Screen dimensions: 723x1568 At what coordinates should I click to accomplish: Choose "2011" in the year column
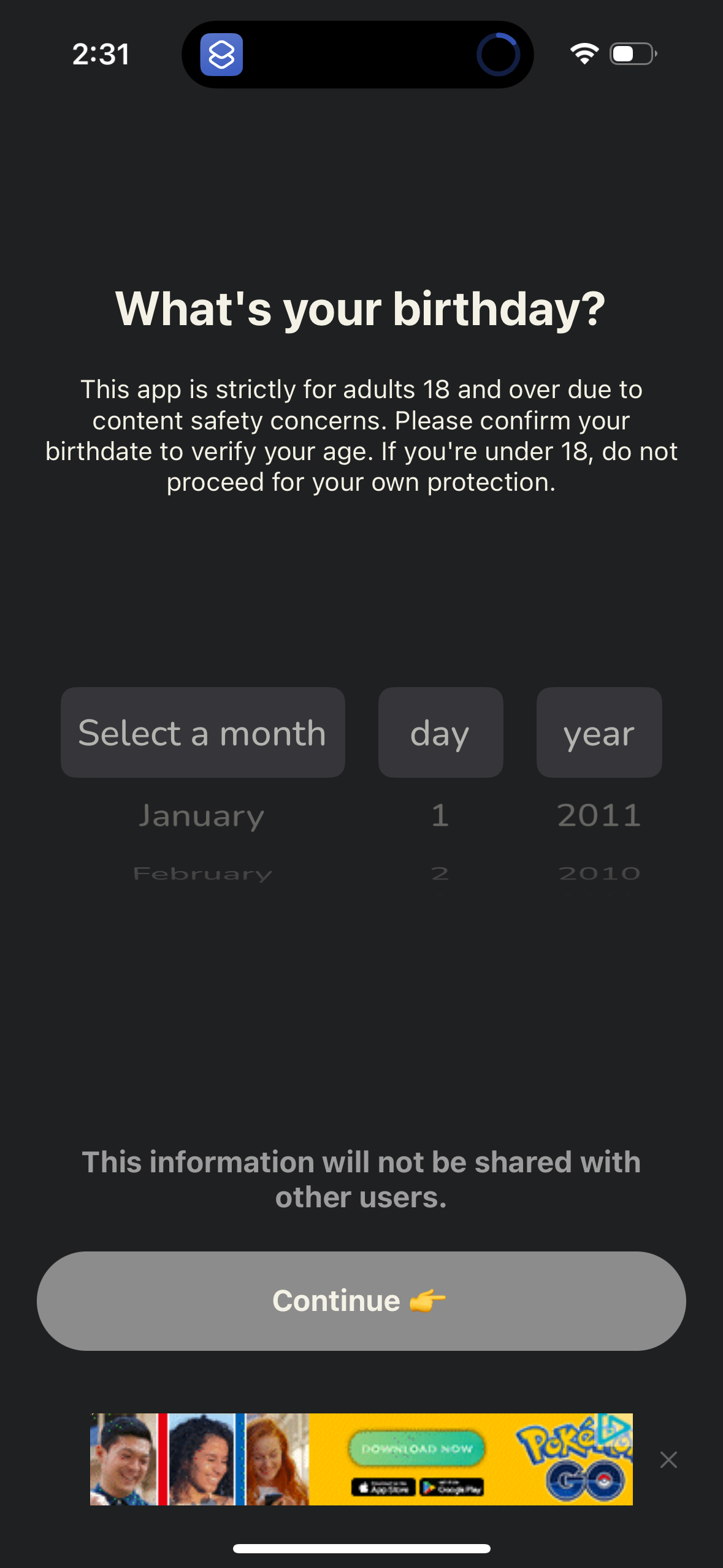tap(599, 815)
